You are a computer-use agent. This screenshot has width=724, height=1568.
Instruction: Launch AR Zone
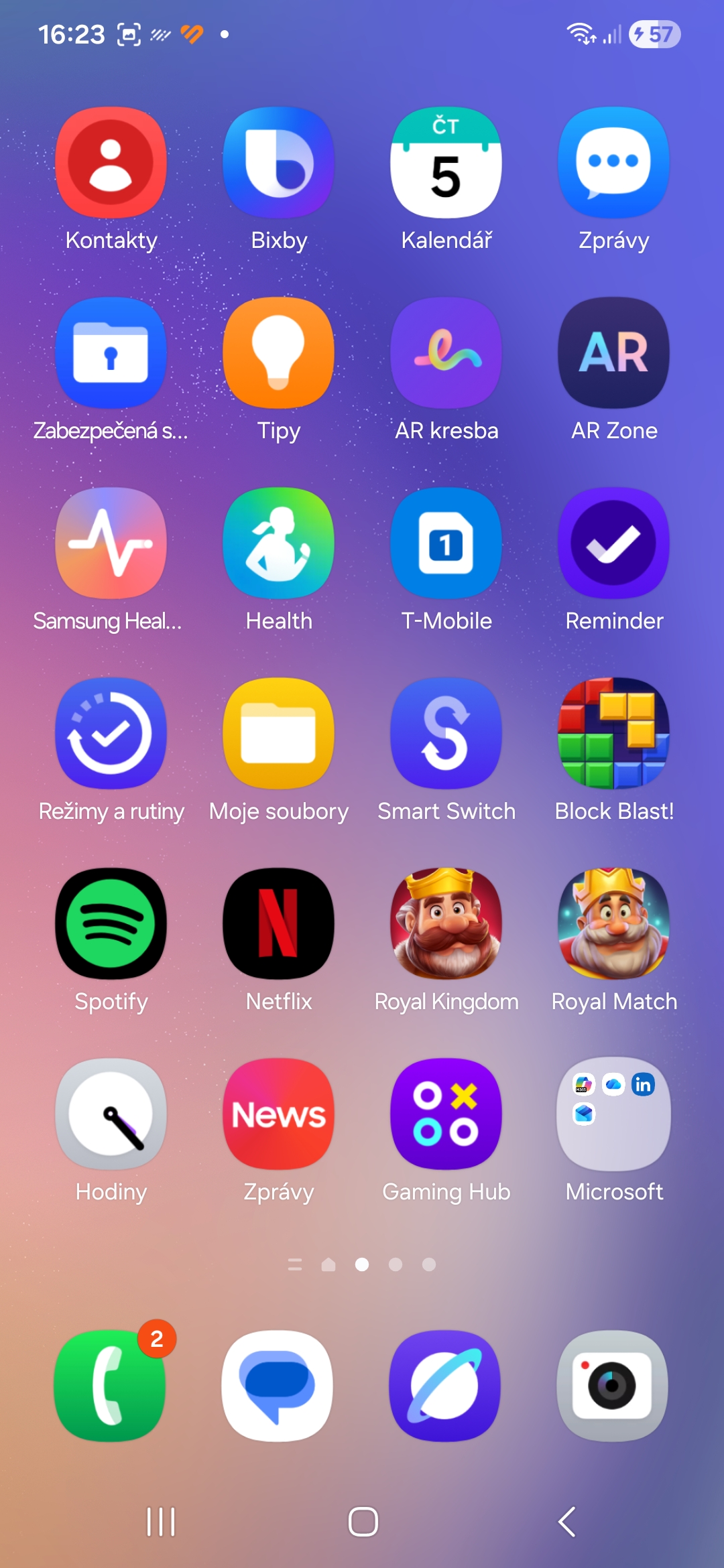[x=614, y=353]
